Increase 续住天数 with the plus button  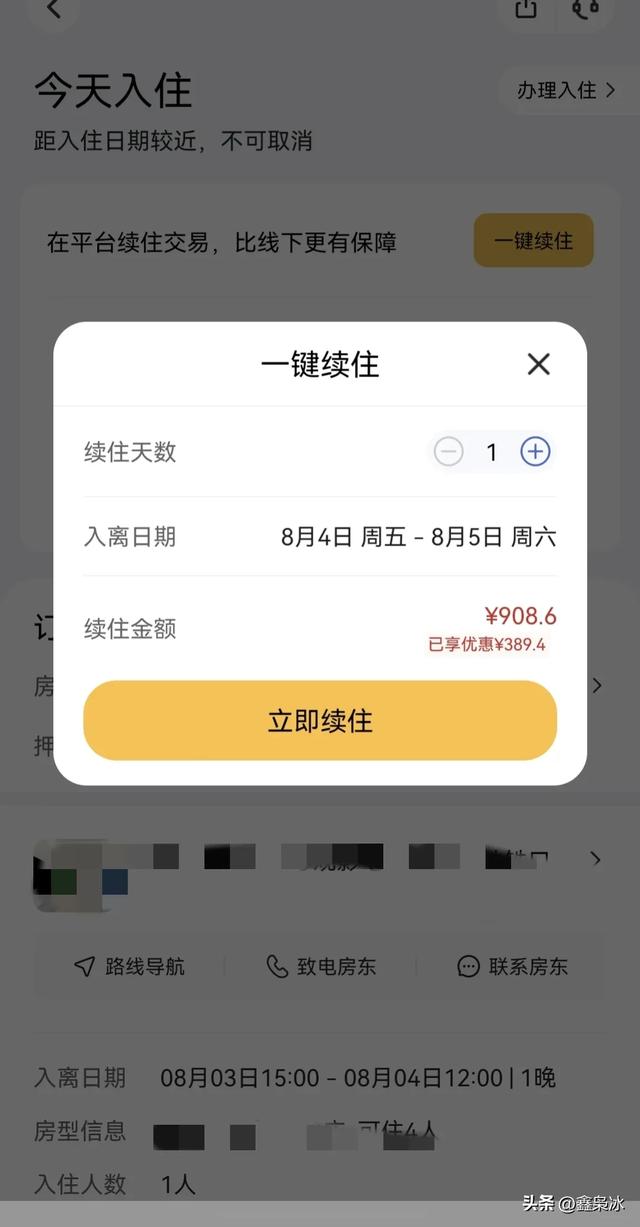[535, 452]
